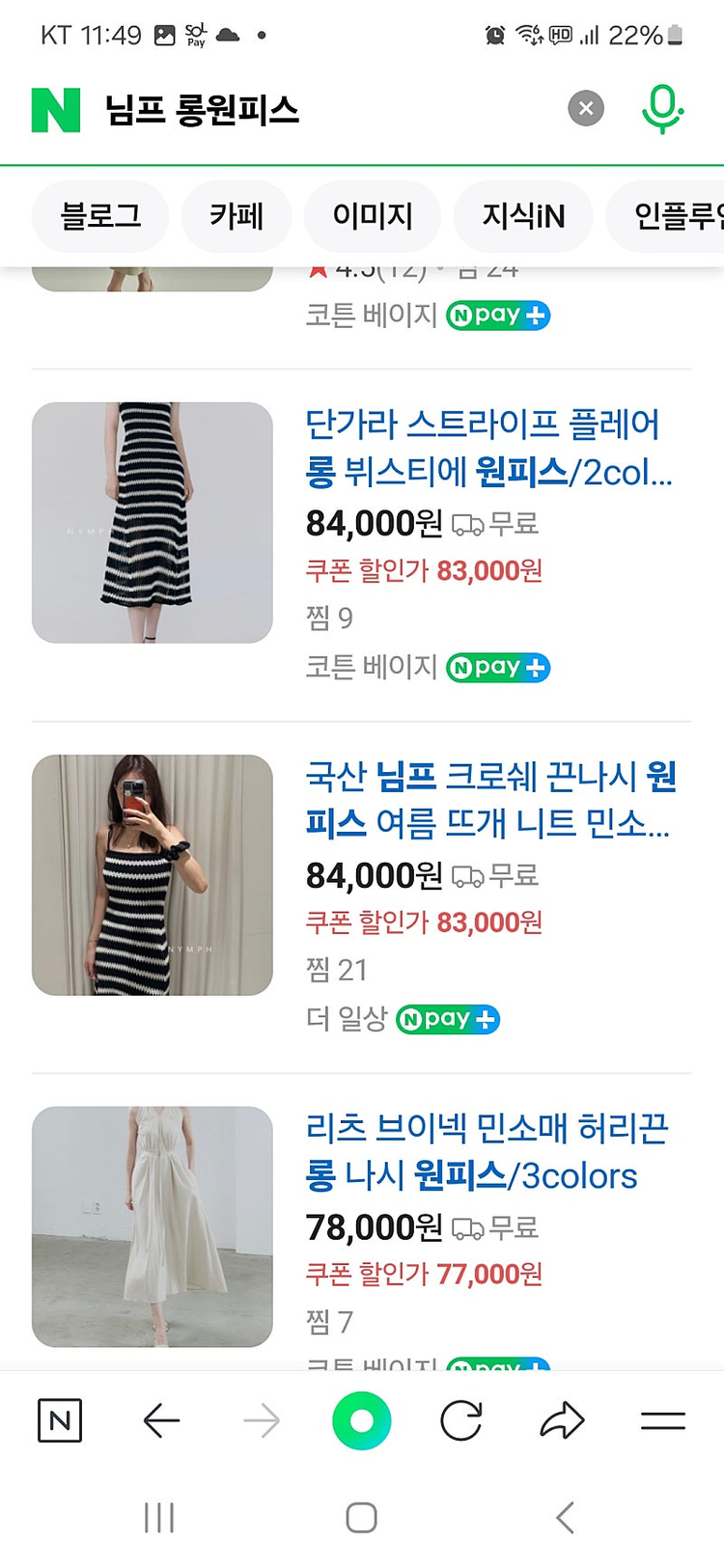Tap the N shortcut icon at bottom left
724x1568 pixels.
click(60, 1419)
